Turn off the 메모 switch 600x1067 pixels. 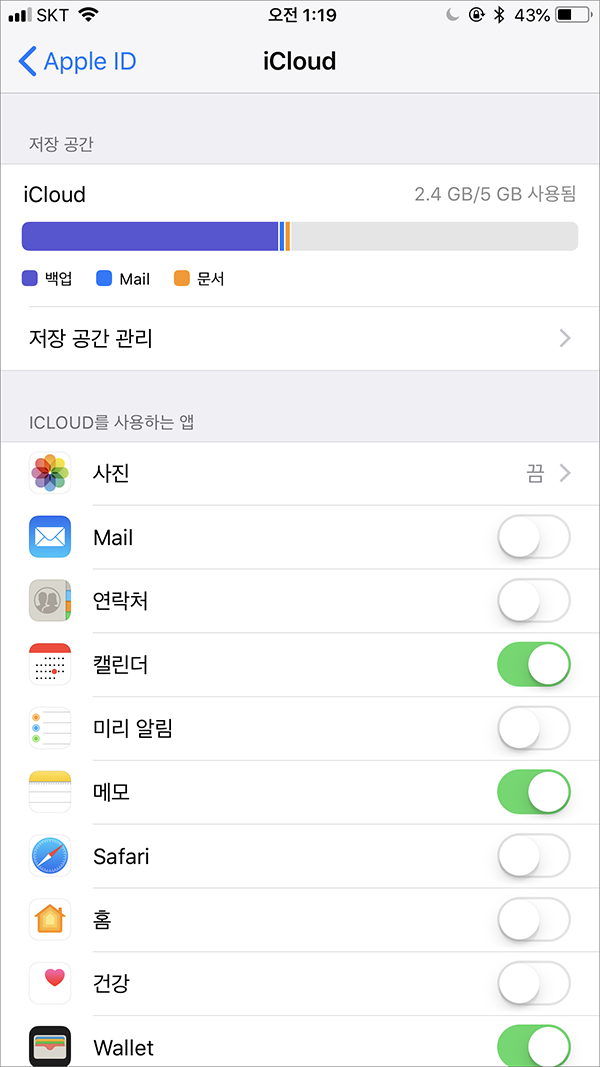point(534,792)
